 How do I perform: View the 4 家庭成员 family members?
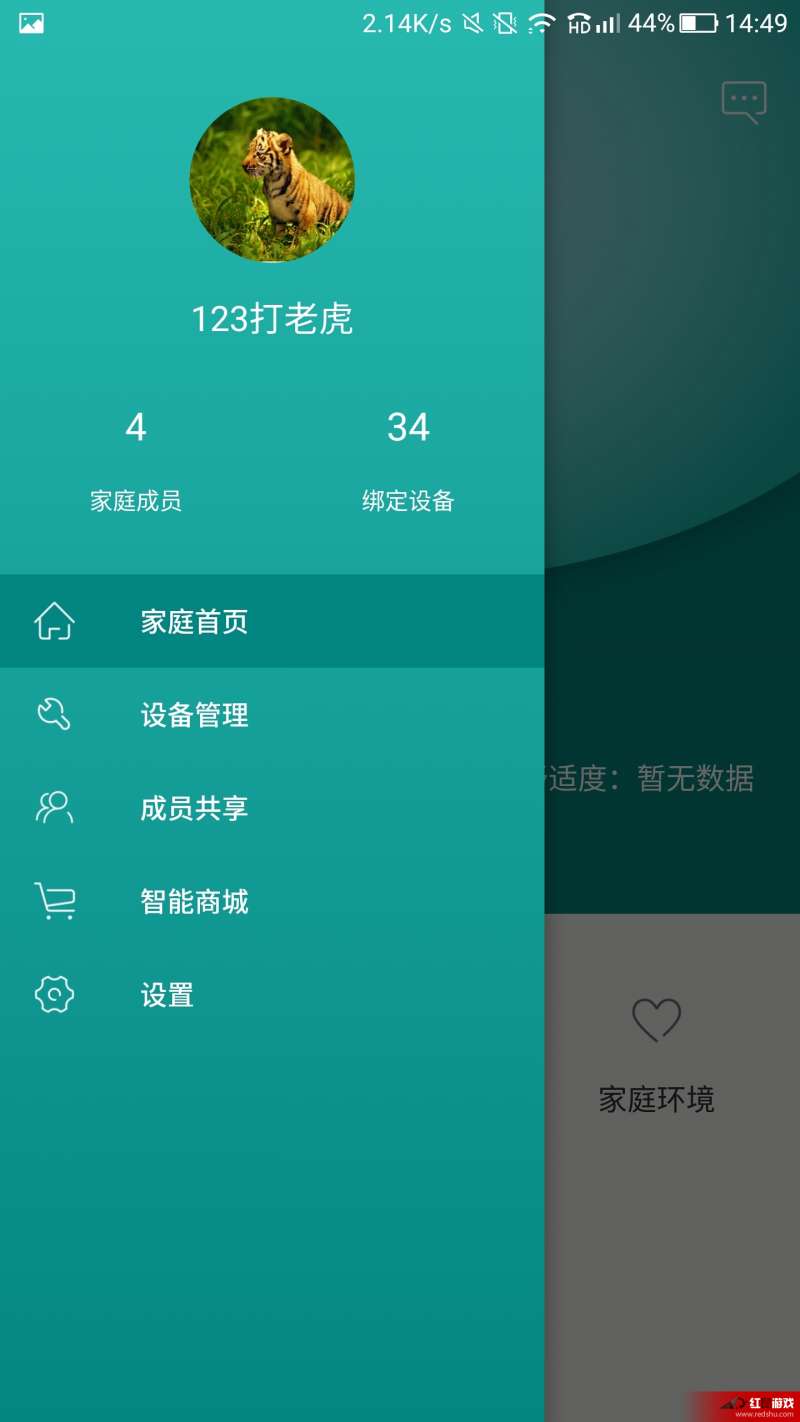pyautogui.click(x=136, y=460)
